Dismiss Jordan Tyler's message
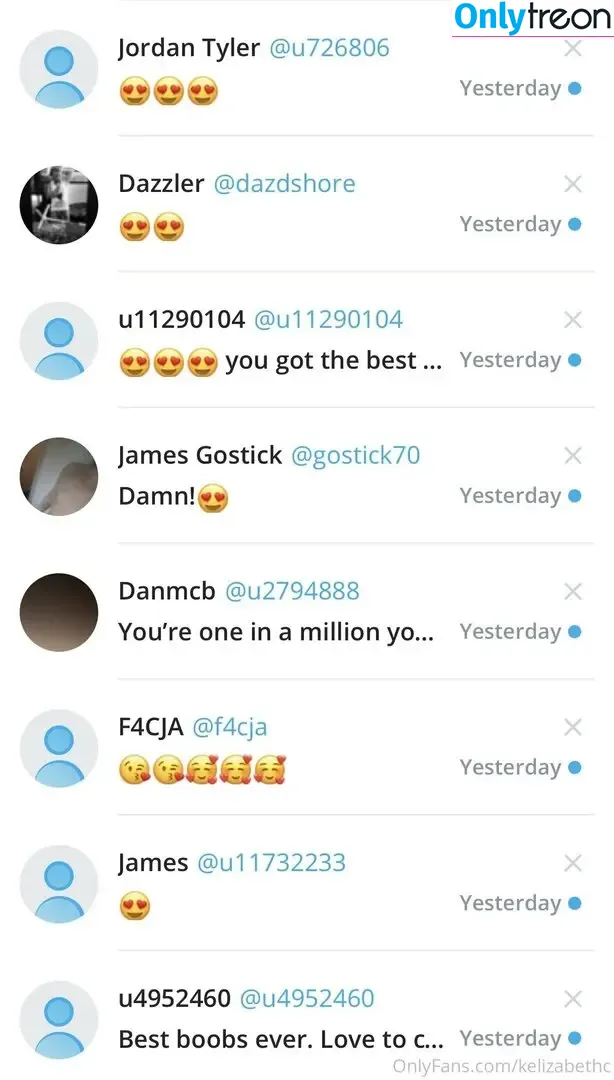Image resolution: width=614 pixels, height=1080 pixels. coord(572,48)
